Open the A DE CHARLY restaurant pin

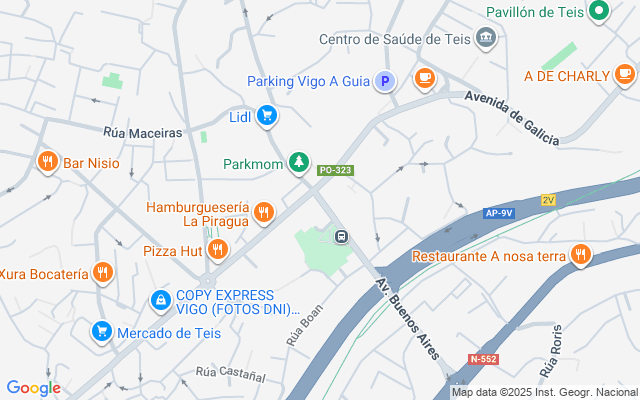pos(625,76)
